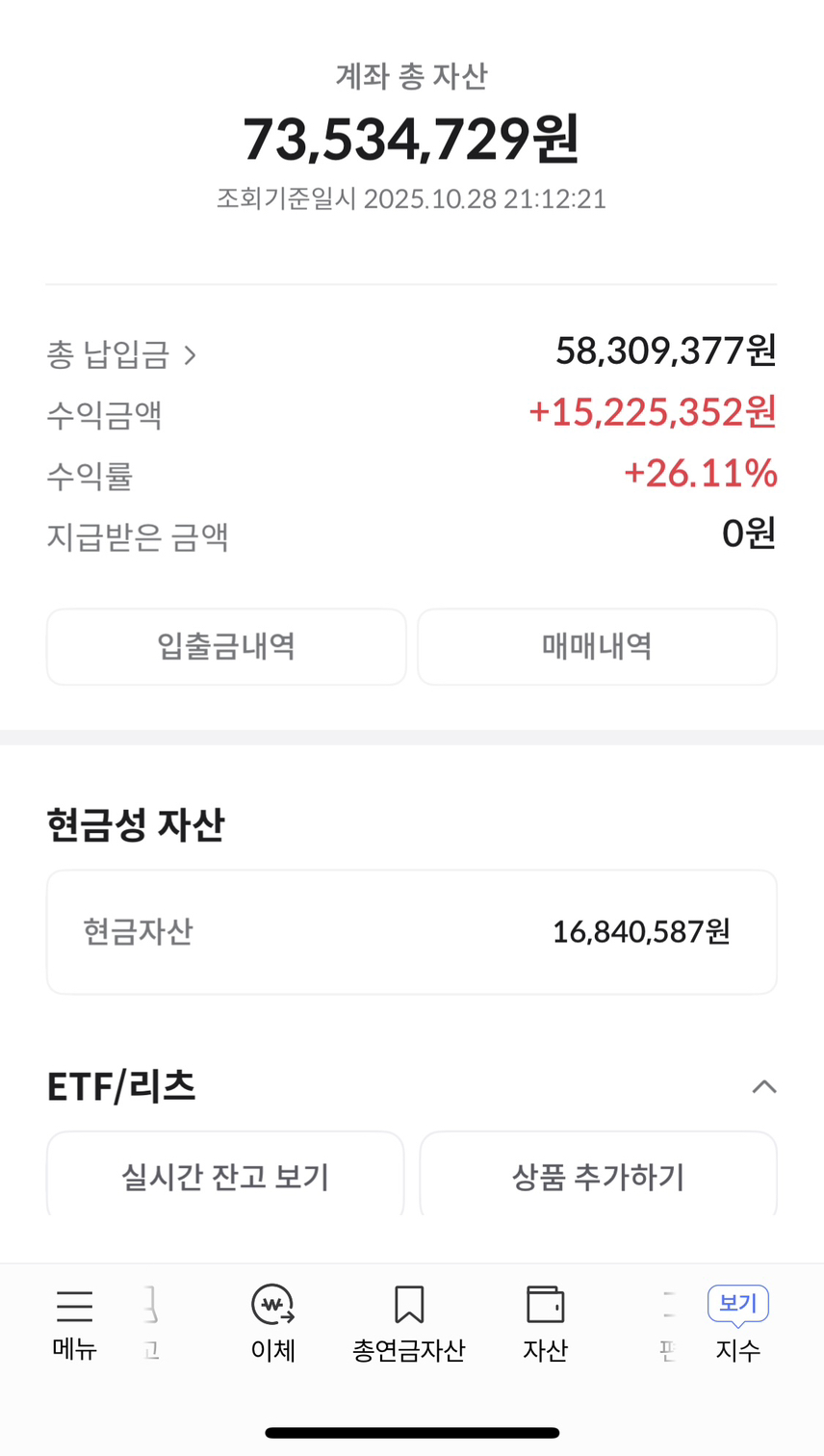
Task: Select the 현금자산 cash asset row
Action: (411, 930)
